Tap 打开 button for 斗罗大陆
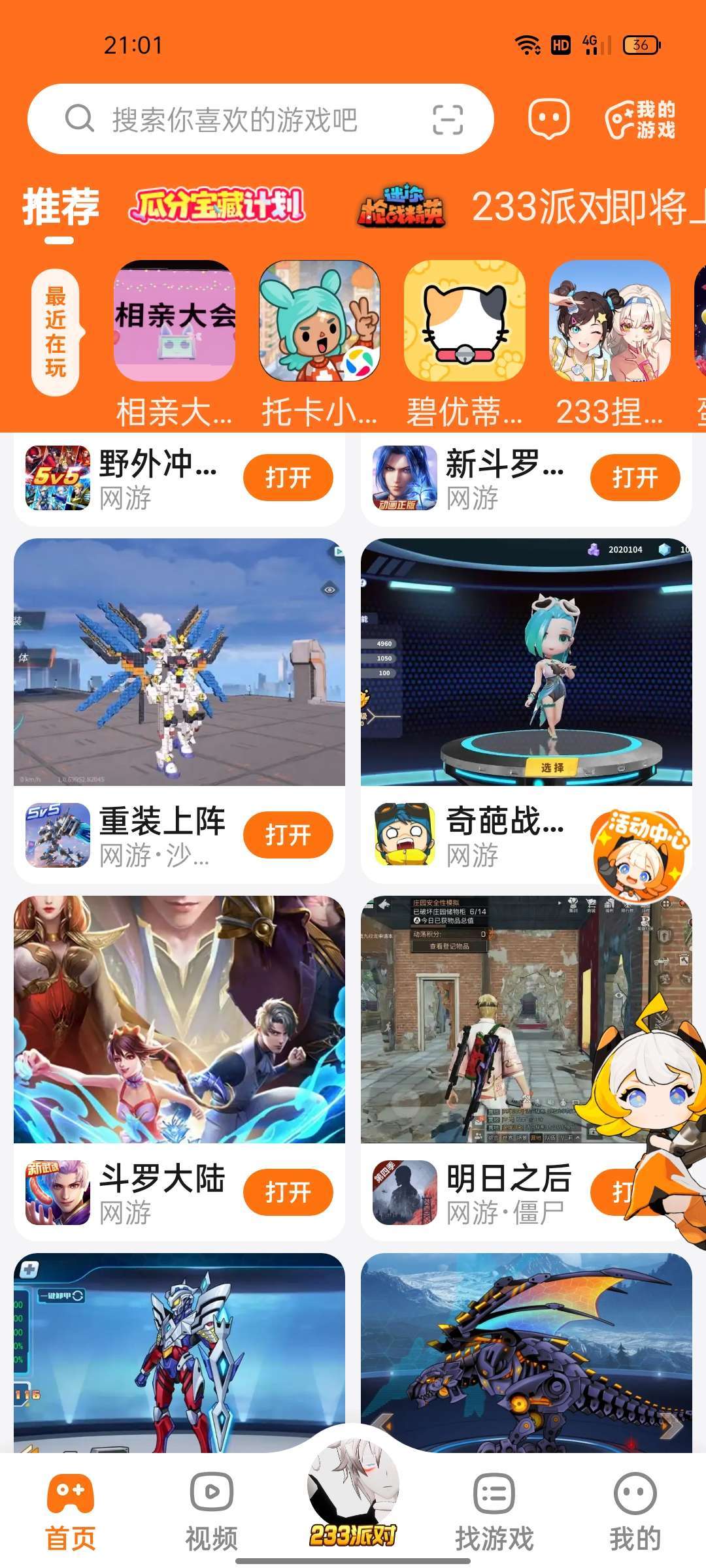This screenshot has width=706, height=1568. (x=288, y=1192)
